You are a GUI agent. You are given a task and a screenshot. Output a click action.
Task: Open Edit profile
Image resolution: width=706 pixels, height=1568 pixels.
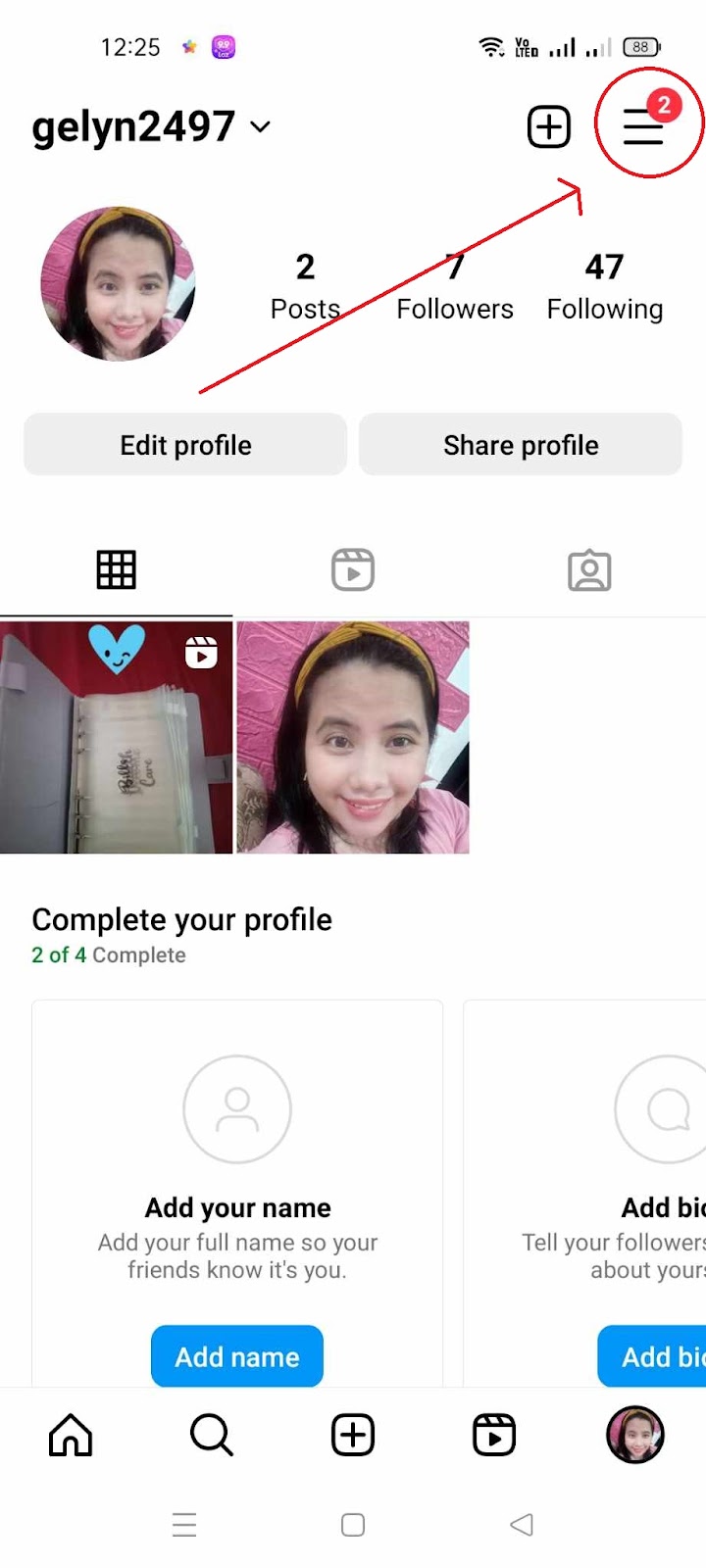(185, 445)
